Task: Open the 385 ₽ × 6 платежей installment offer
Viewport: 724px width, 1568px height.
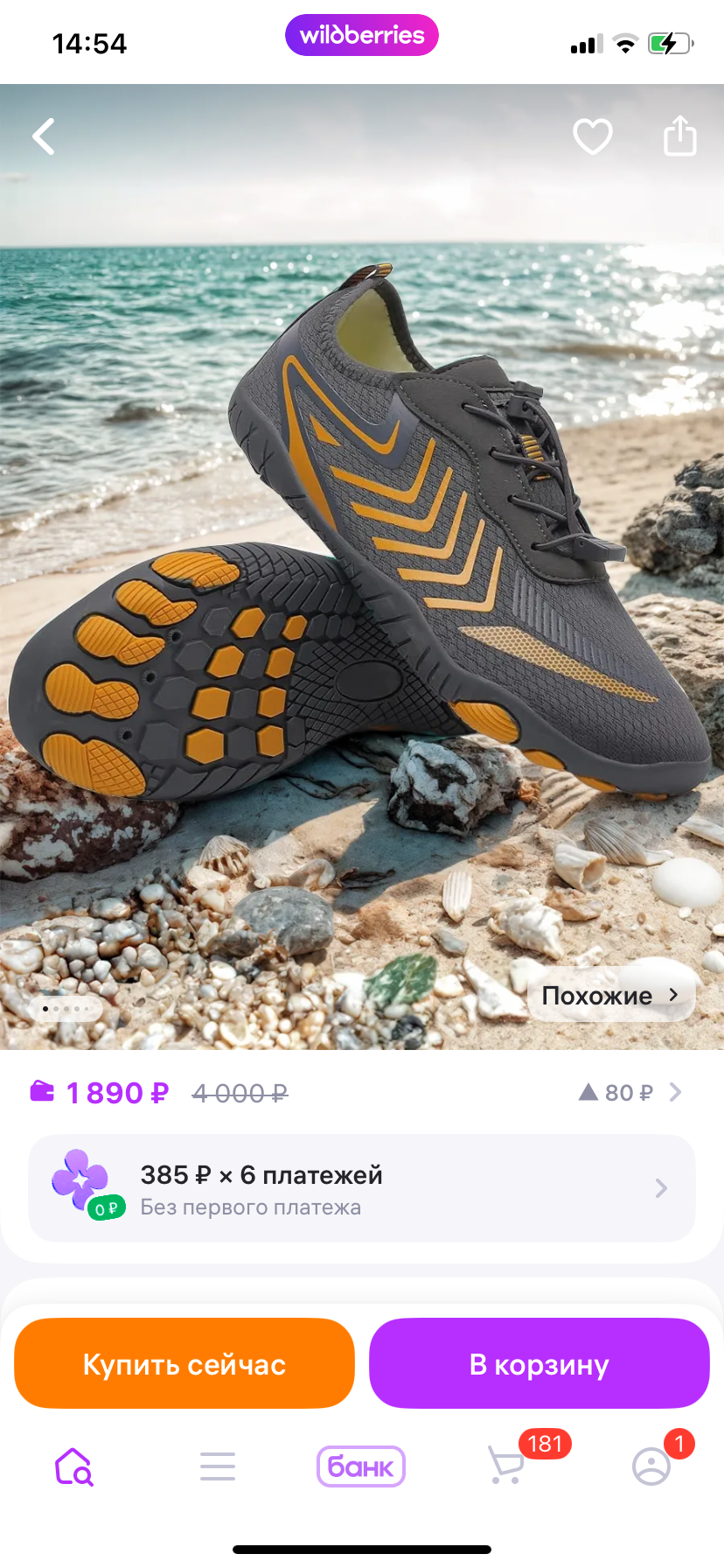Action: pyautogui.click(x=362, y=1188)
